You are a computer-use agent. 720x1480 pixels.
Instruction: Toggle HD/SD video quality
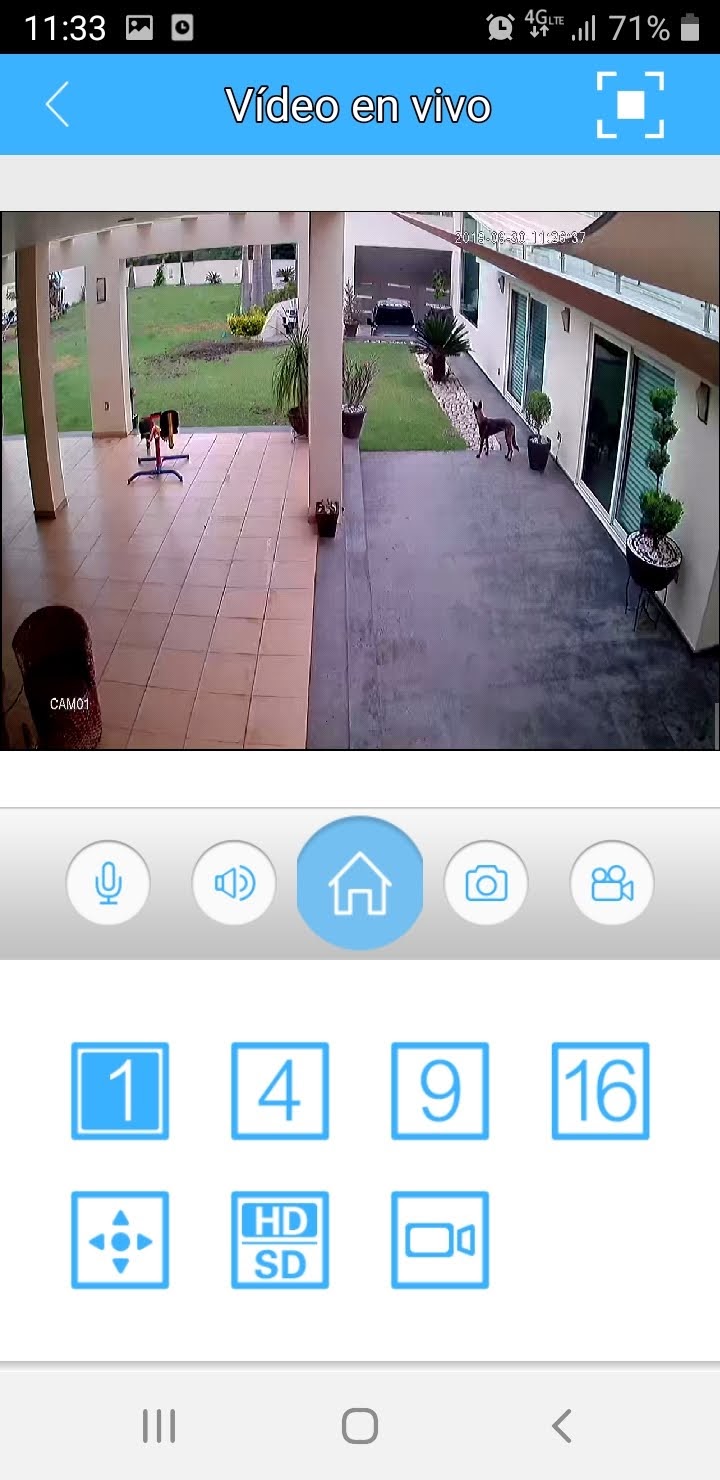click(280, 1240)
